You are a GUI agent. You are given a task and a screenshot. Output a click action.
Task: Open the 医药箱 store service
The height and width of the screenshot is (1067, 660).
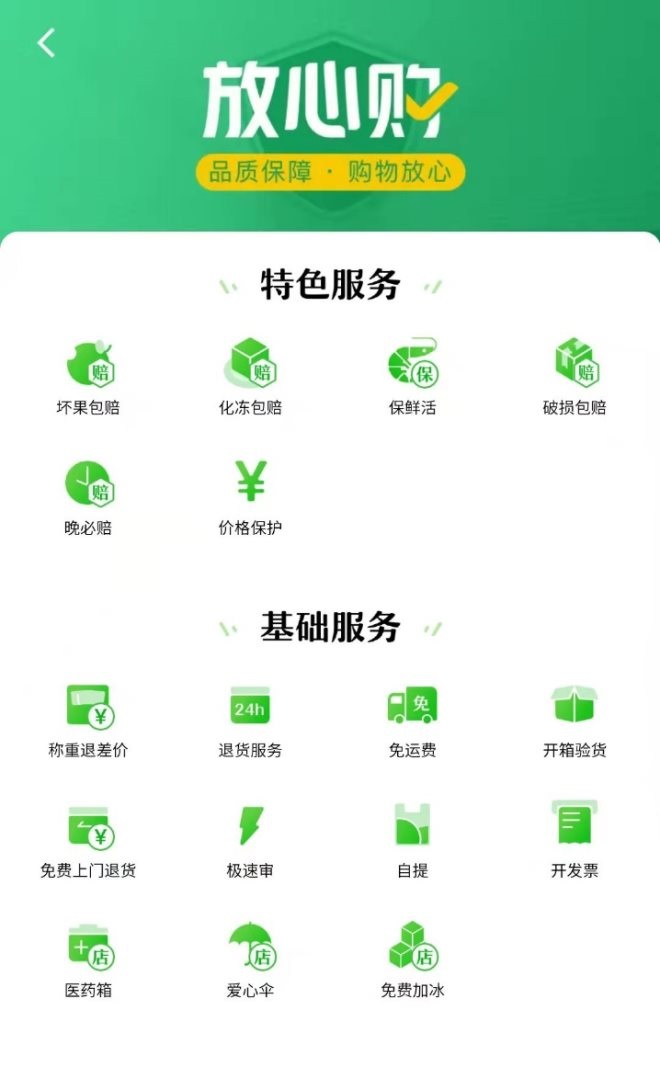(88, 960)
